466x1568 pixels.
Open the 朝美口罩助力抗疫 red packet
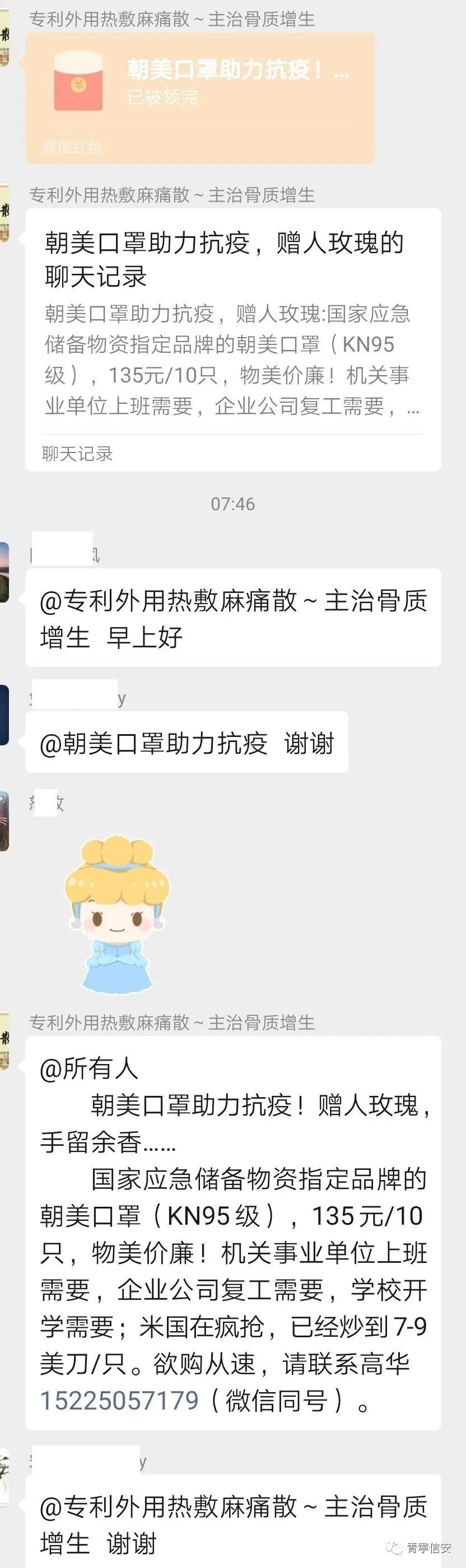(x=200, y=97)
